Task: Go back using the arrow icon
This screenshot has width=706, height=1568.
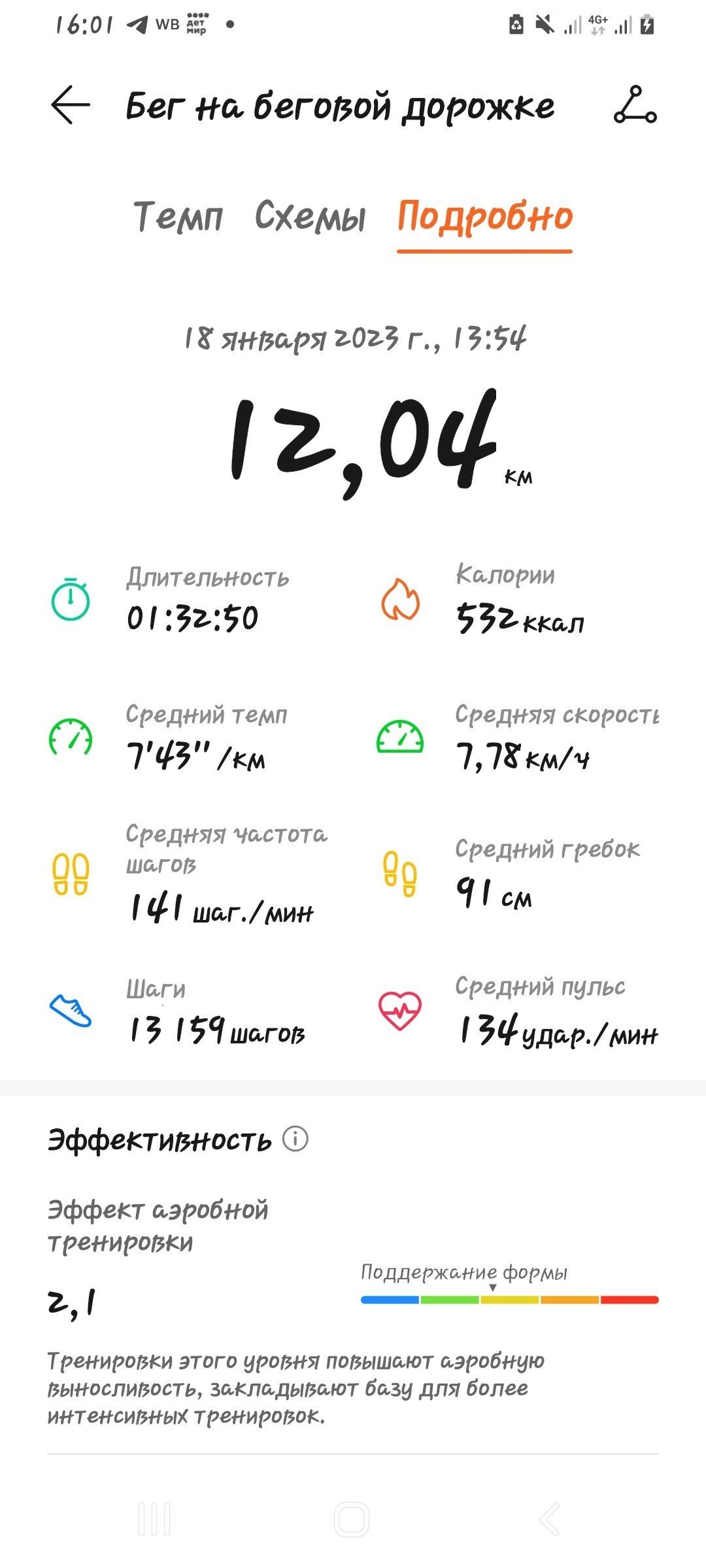Action: coord(70,105)
